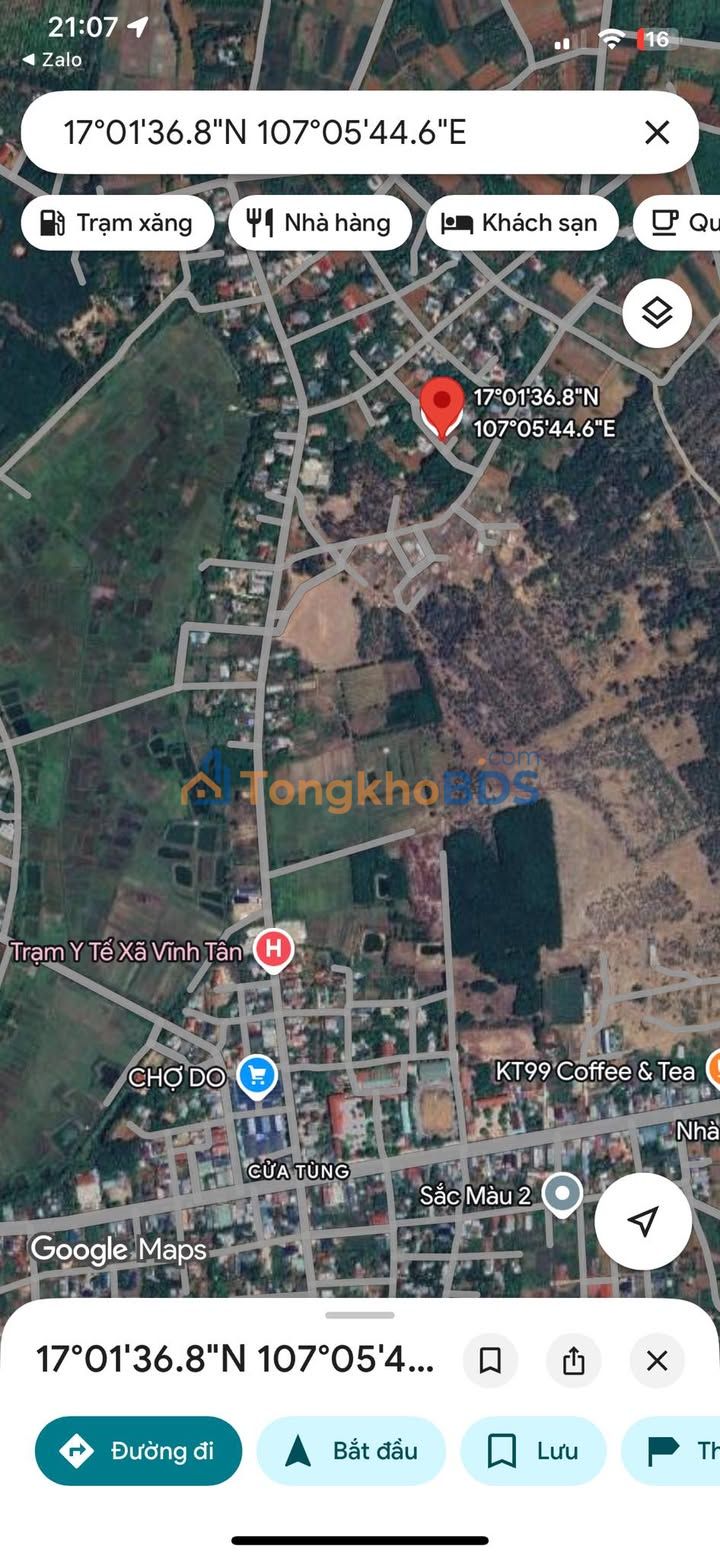Center map on my location
The width and height of the screenshot is (720, 1559).
click(x=643, y=1220)
